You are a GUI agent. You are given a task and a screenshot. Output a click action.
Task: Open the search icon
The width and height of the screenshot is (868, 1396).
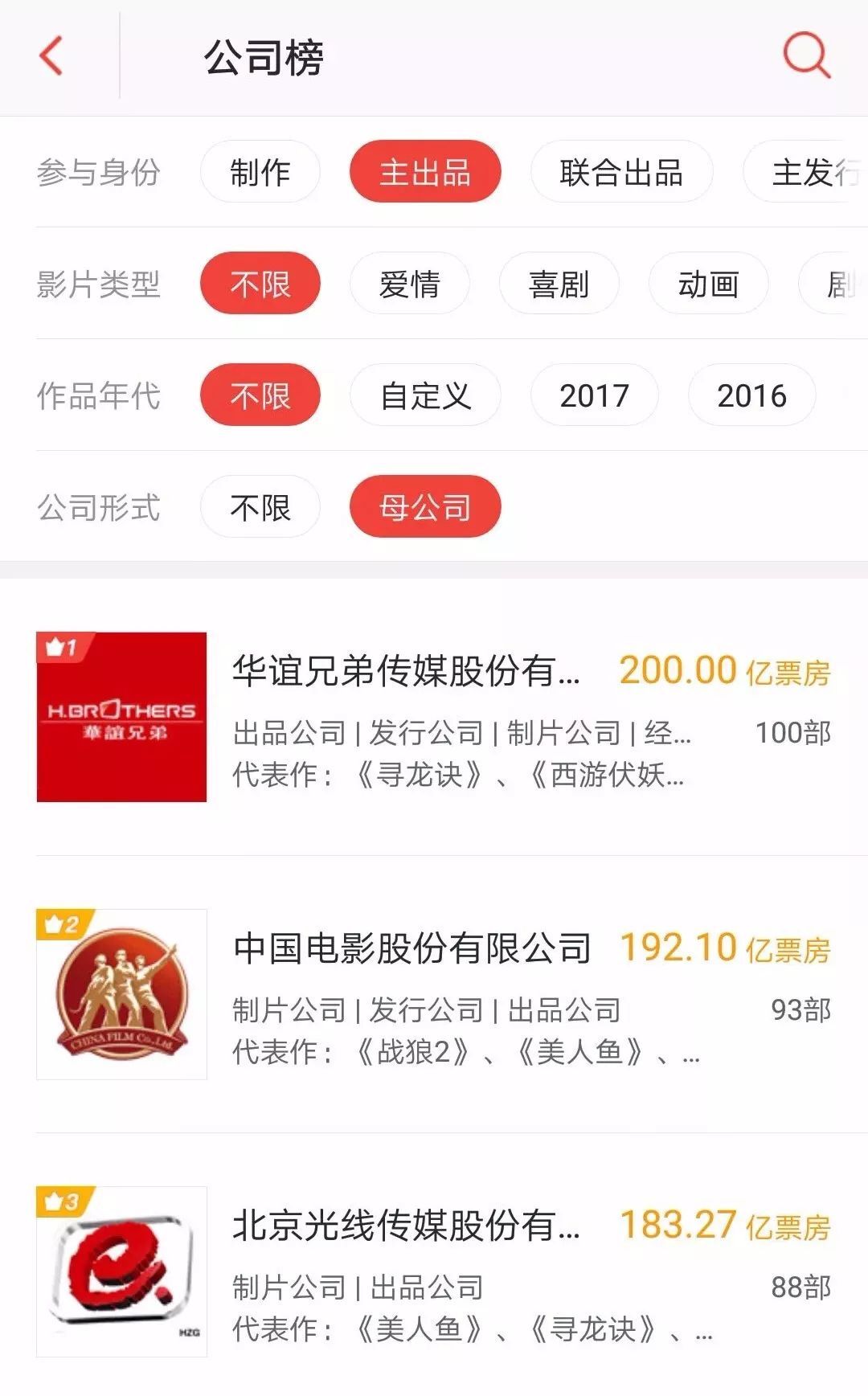coord(806,55)
